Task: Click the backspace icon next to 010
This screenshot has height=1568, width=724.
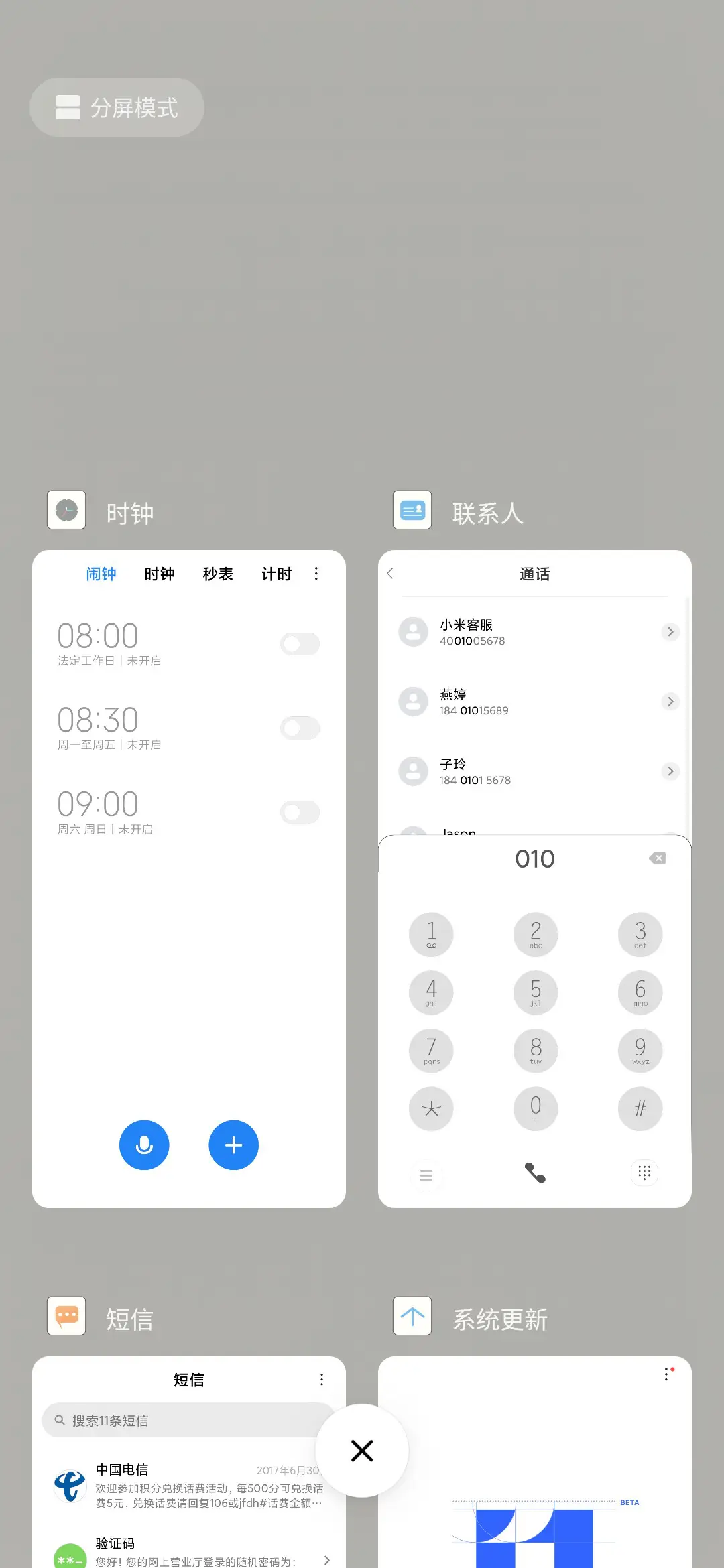Action: tap(658, 858)
